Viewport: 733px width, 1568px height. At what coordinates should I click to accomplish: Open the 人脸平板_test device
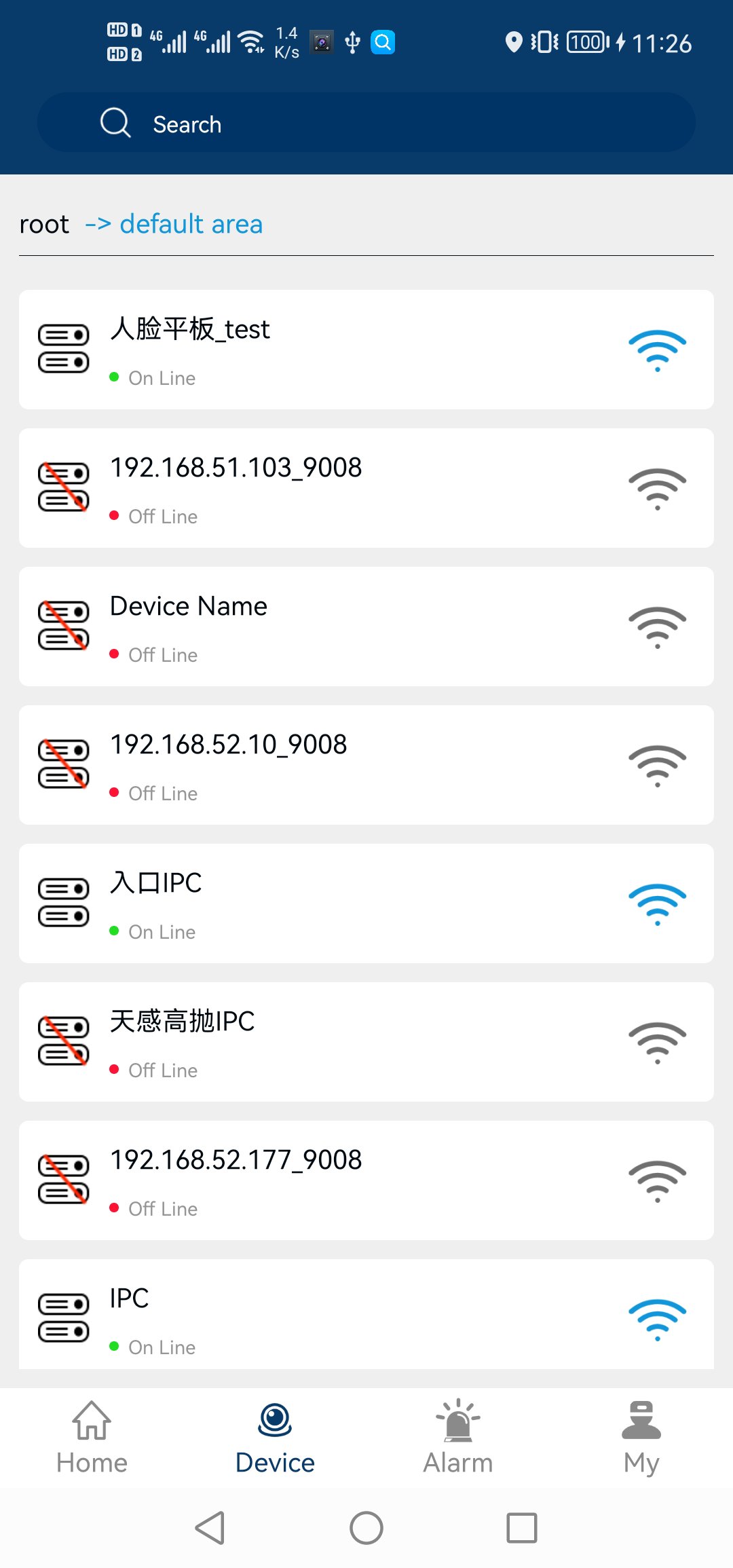point(366,350)
